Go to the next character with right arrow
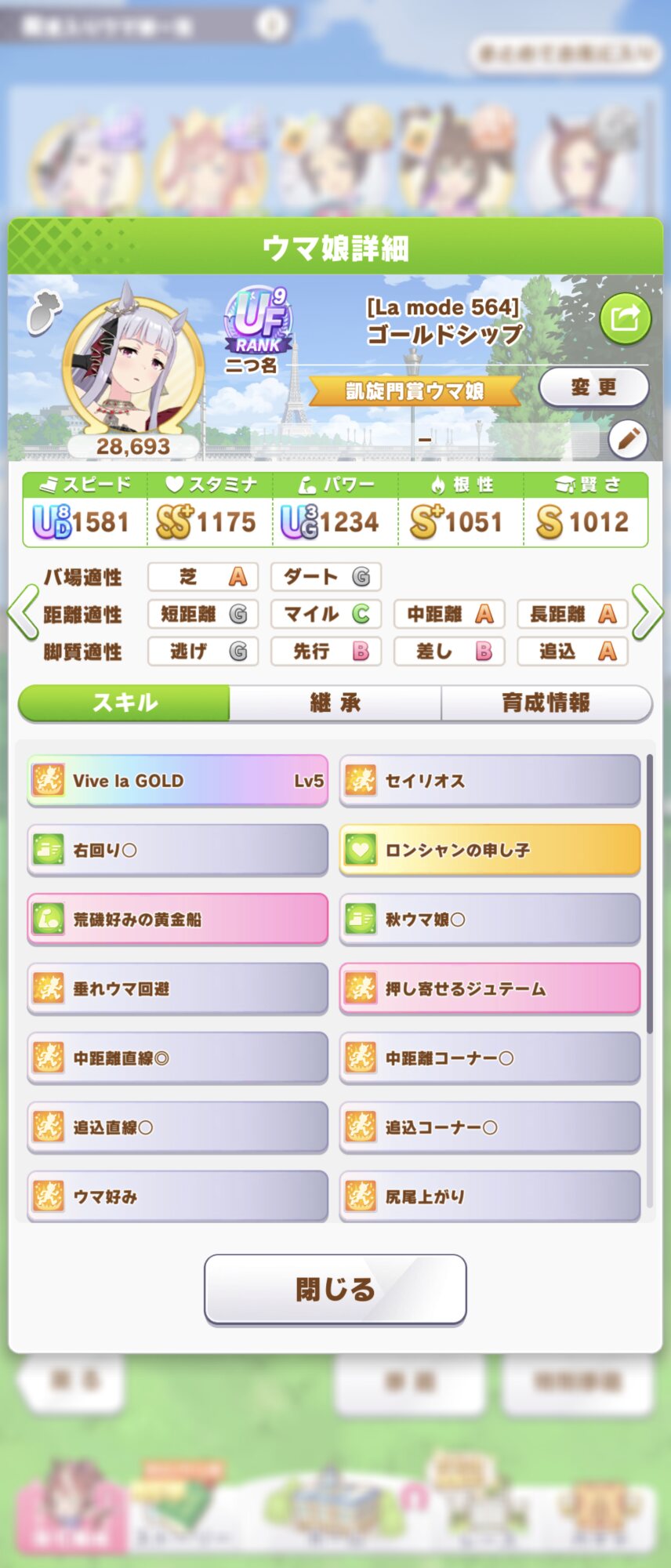The height and width of the screenshot is (1568, 671). click(647, 612)
